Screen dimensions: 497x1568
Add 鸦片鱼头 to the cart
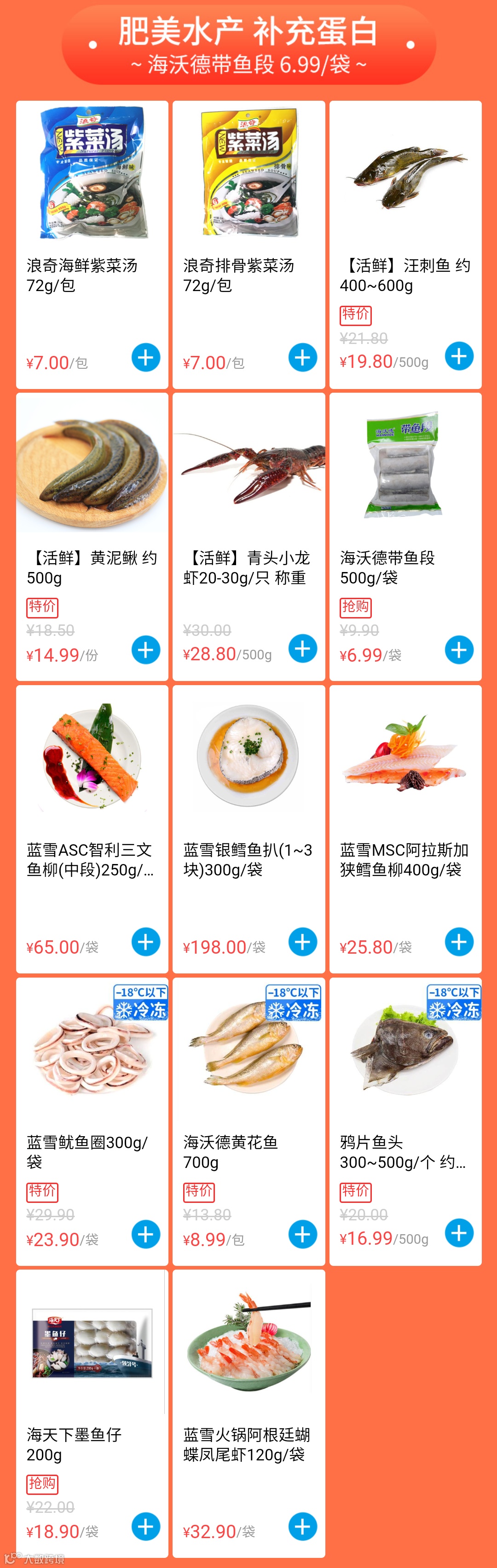459,1233
